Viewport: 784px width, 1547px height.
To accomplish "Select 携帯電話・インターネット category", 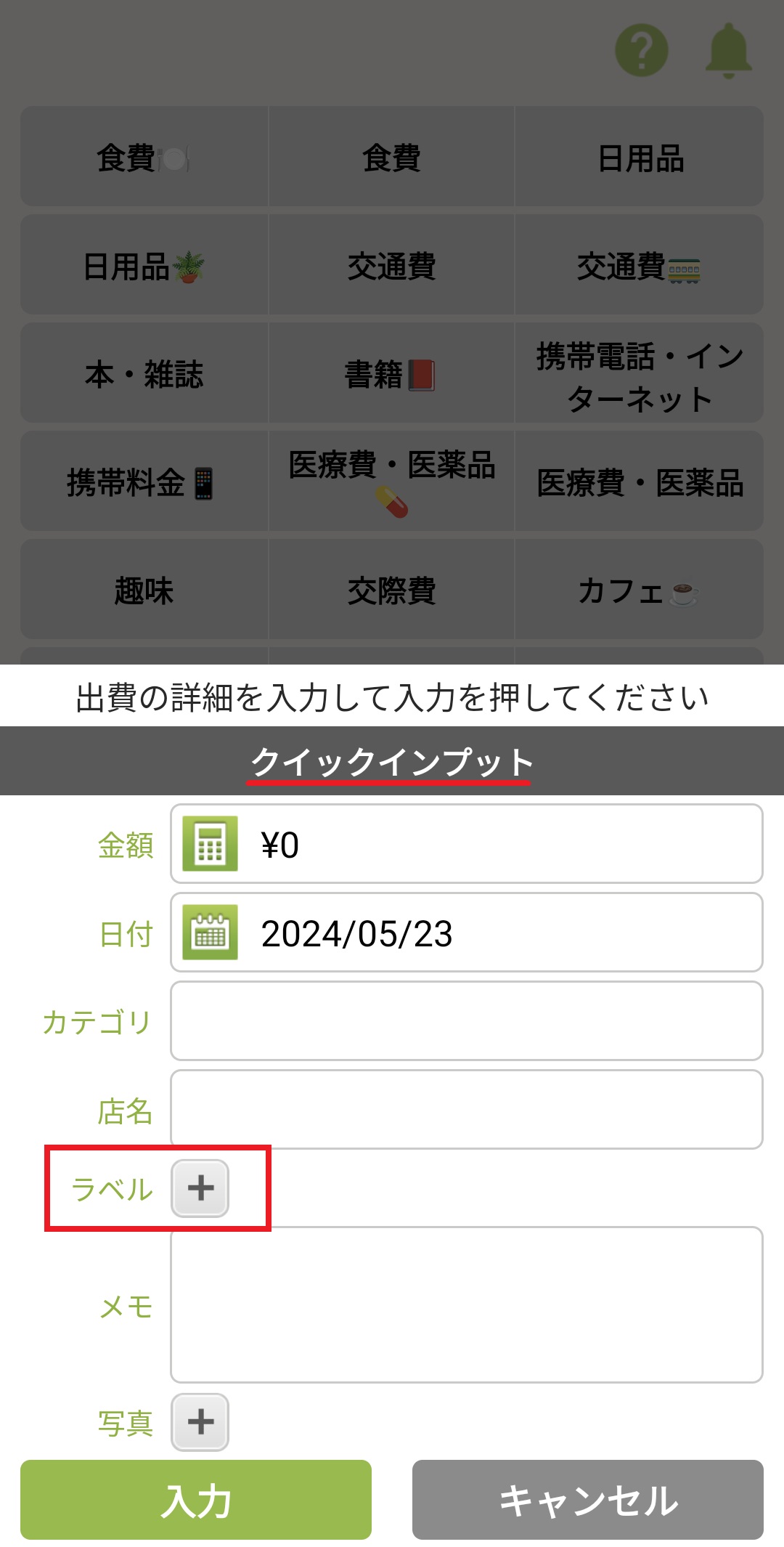I will (x=639, y=375).
